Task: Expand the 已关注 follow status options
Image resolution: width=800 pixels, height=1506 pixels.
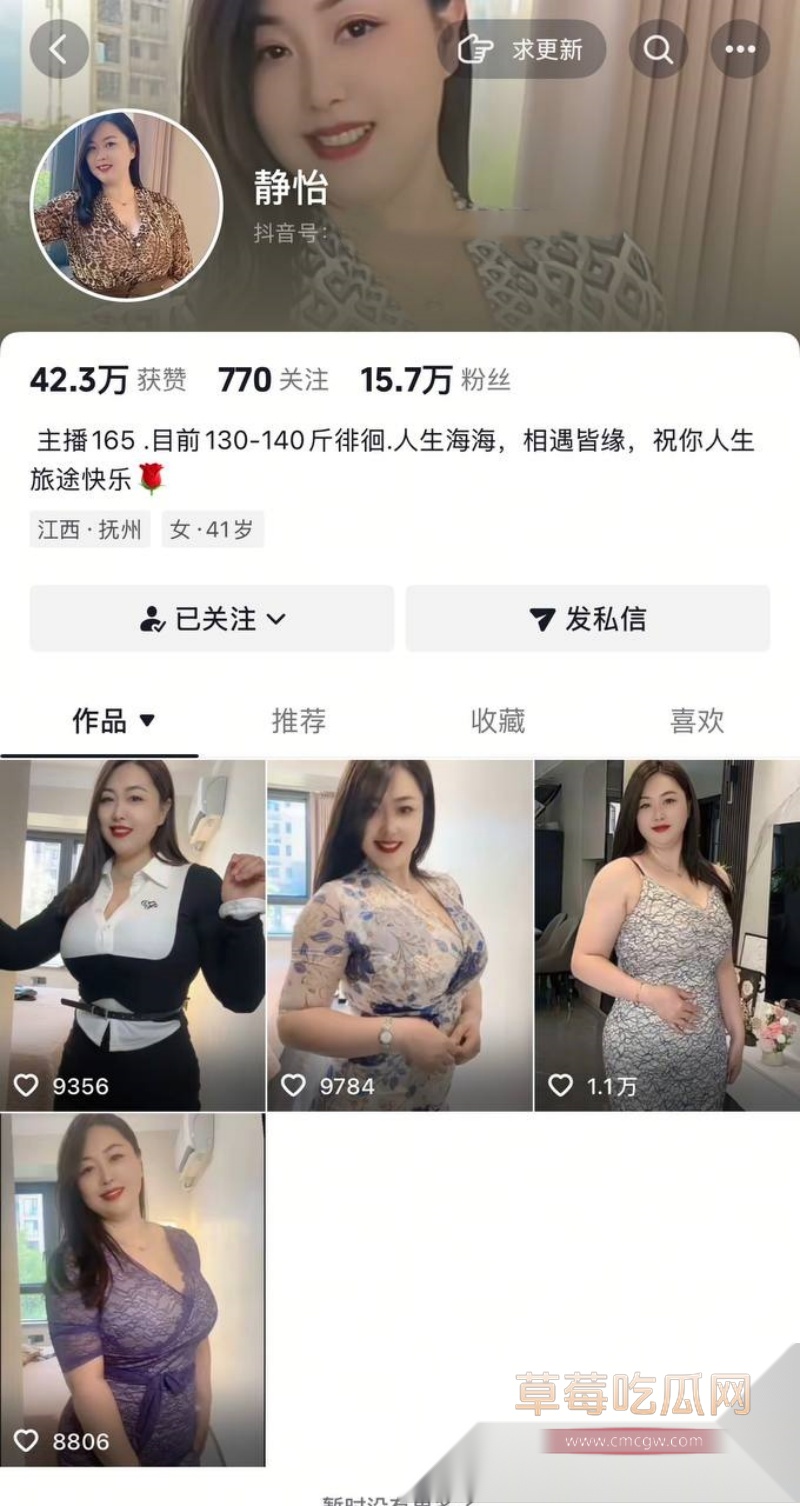Action: pos(213,619)
